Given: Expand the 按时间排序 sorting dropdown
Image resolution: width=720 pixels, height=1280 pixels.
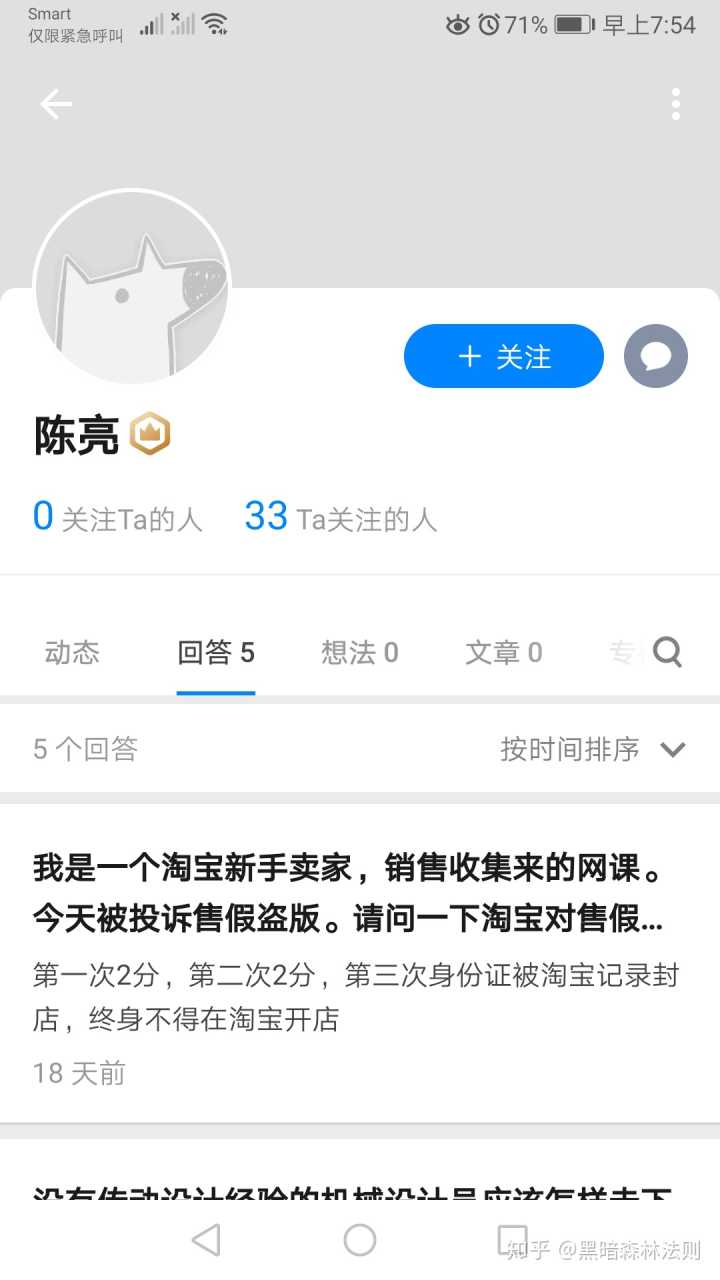Looking at the screenshot, I should (x=592, y=749).
